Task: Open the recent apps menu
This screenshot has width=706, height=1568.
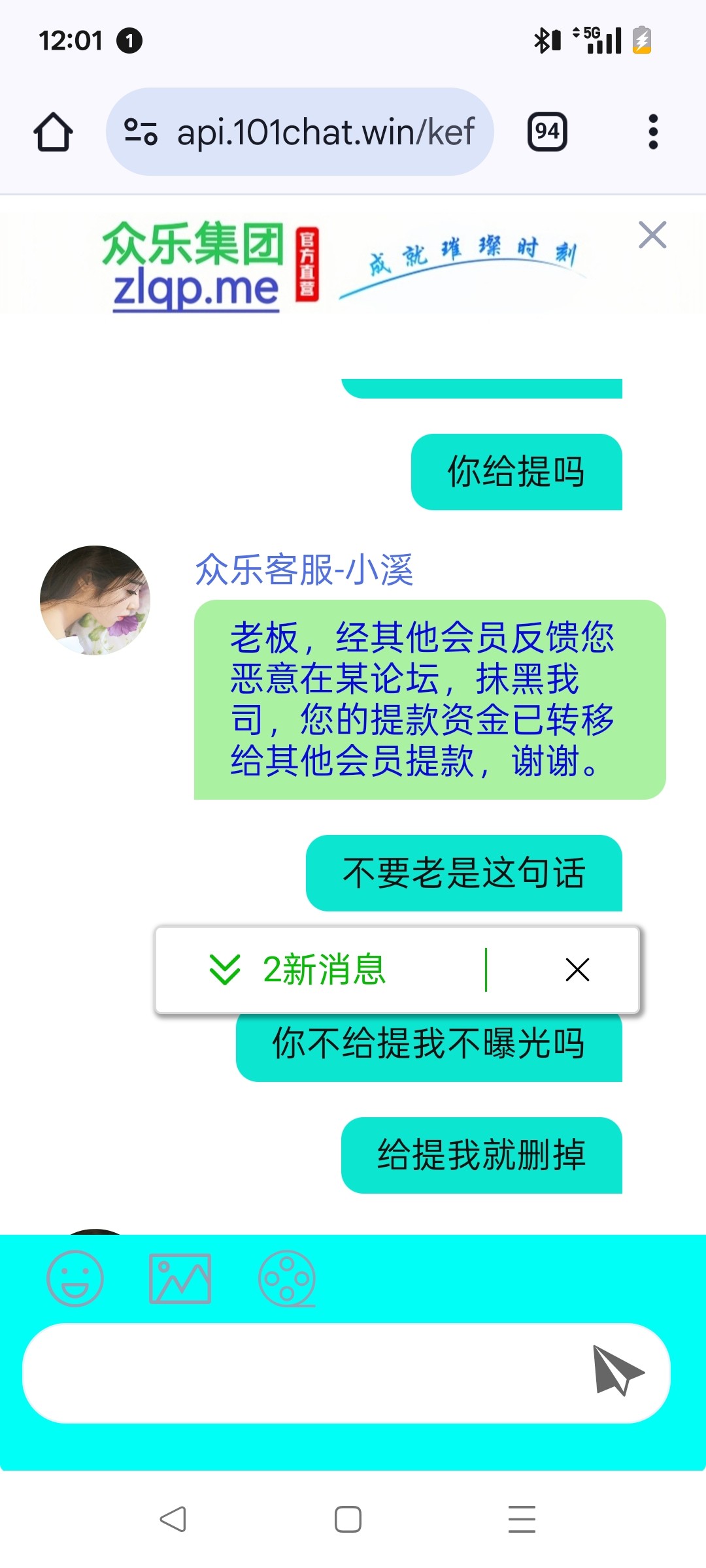Action: (x=522, y=1519)
